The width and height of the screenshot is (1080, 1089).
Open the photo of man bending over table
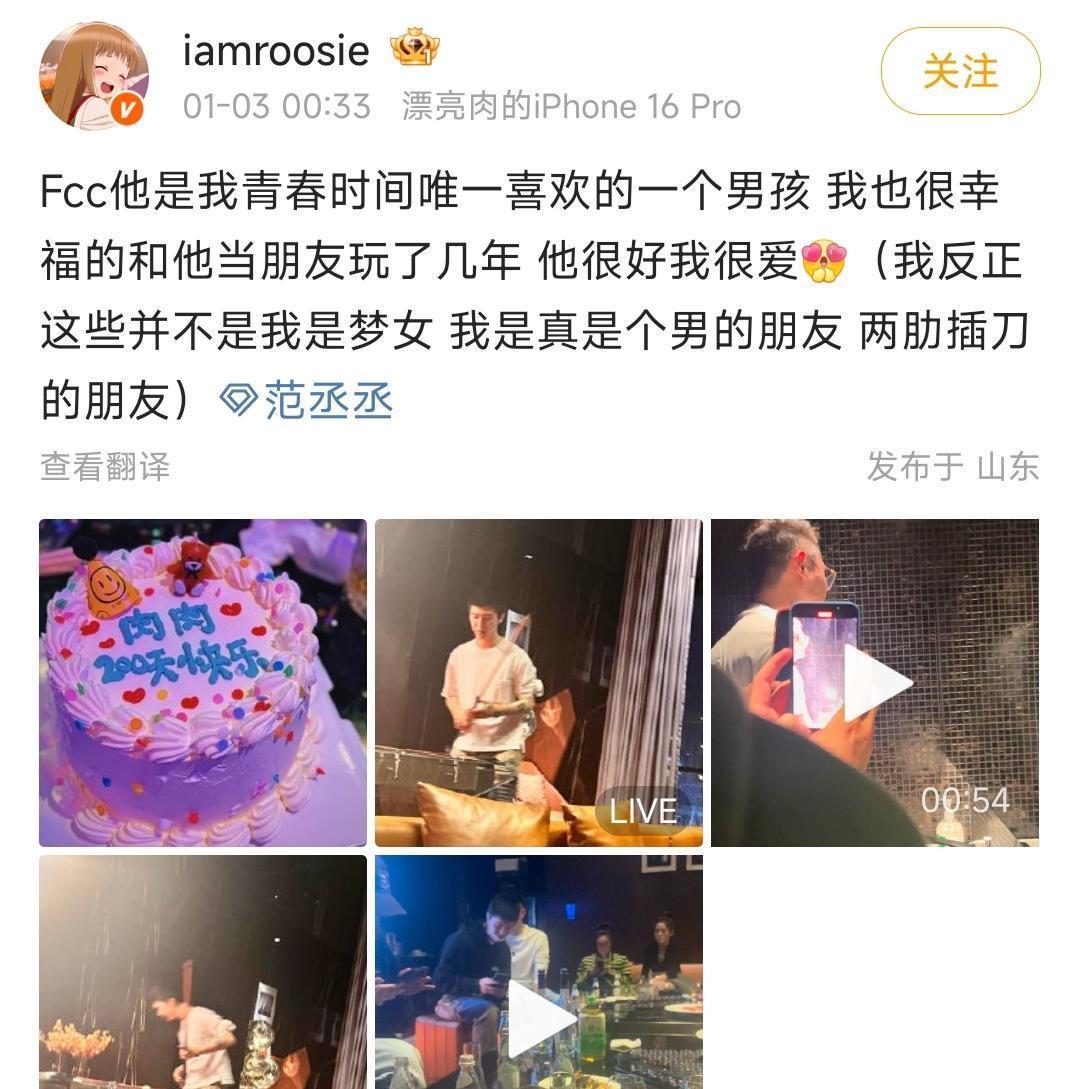click(x=203, y=972)
